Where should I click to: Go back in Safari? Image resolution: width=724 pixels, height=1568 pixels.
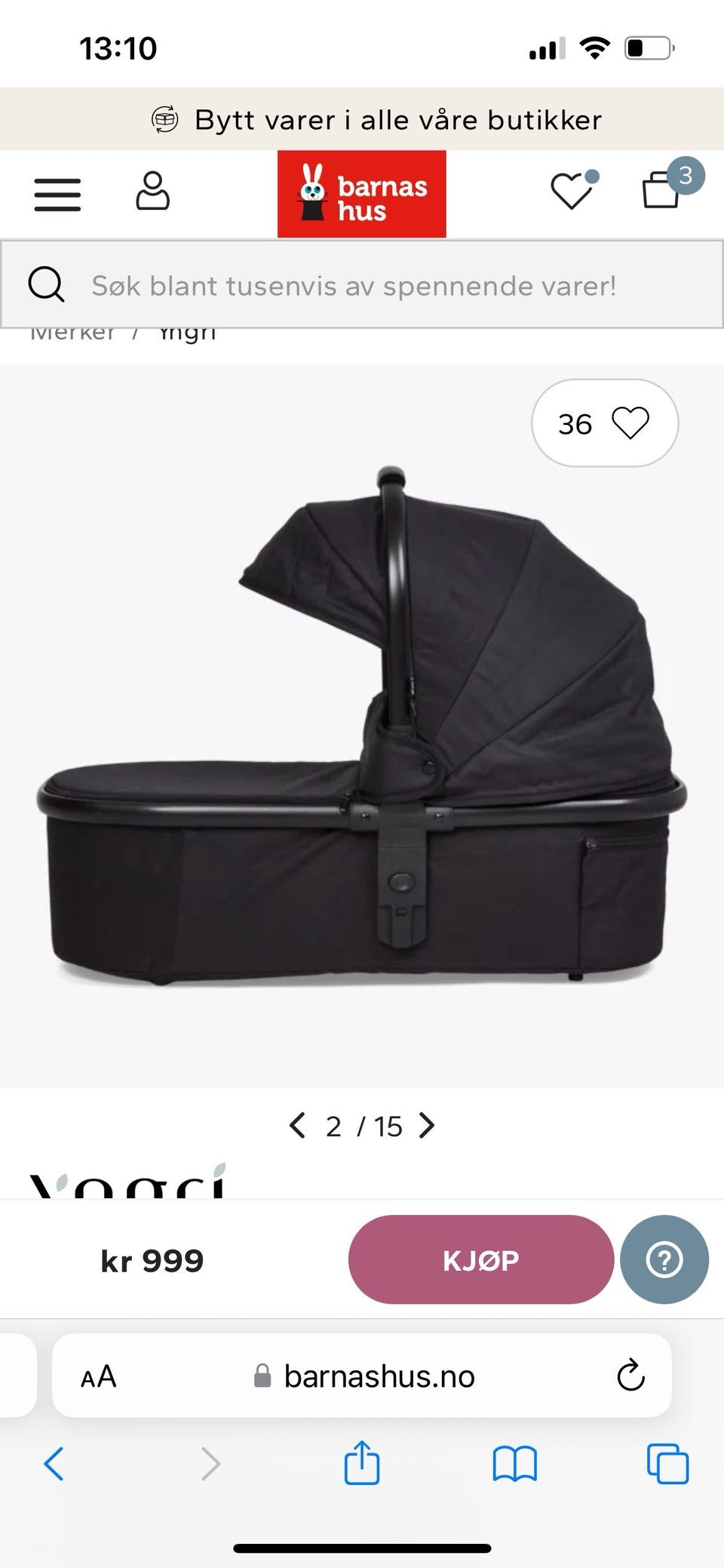tap(54, 1464)
